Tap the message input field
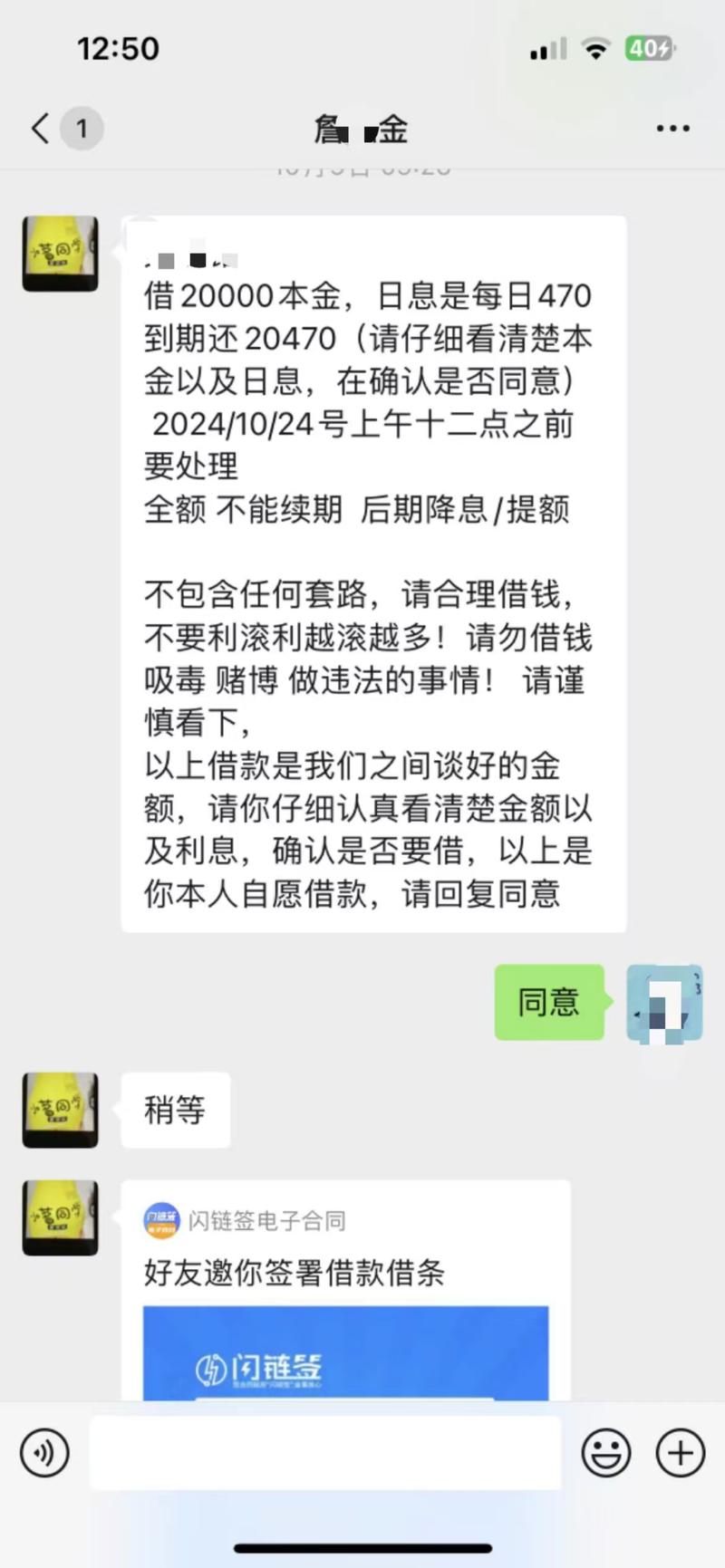 coord(326,1453)
